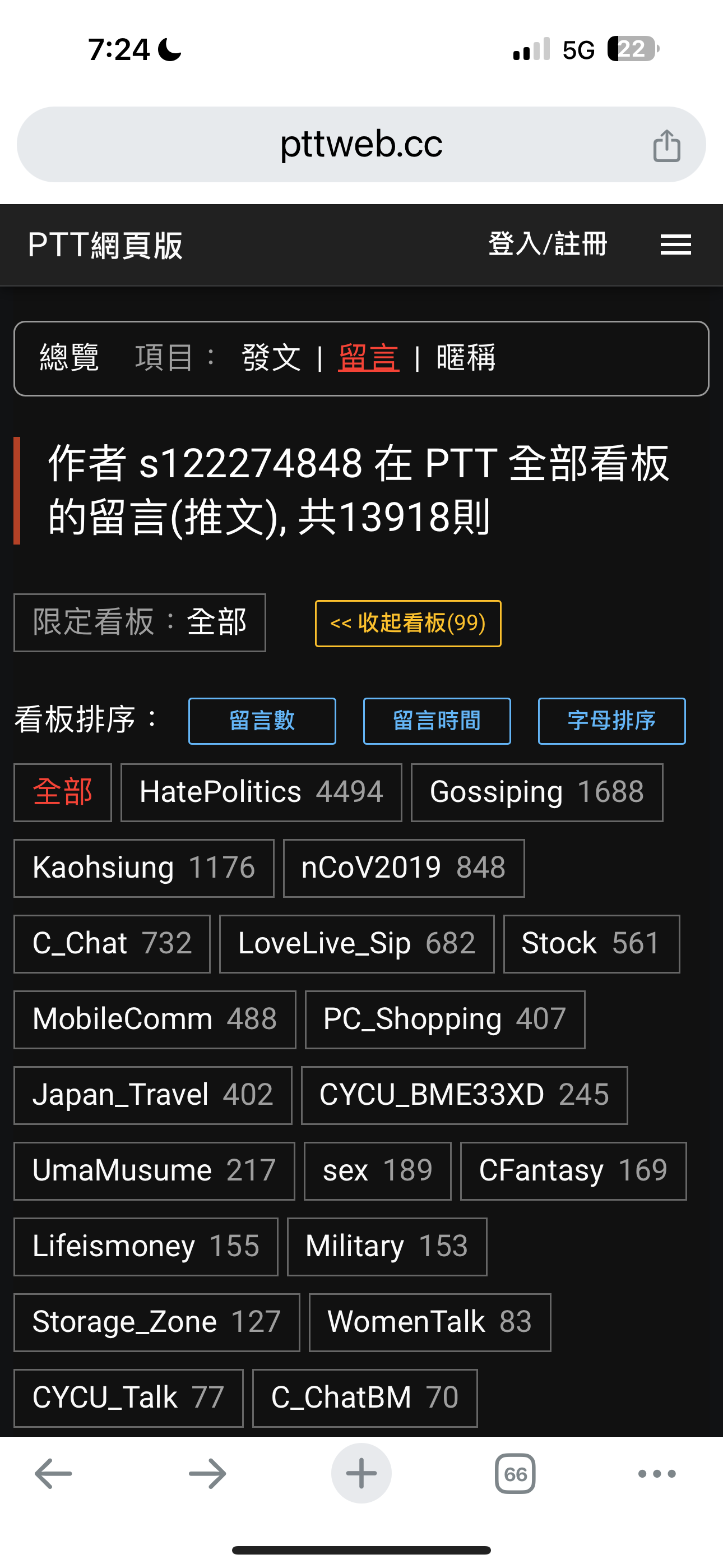Sort boards by 留言數
This screenshot has height=1568, width=723.
pyautogui.click(x=262, y=721)
